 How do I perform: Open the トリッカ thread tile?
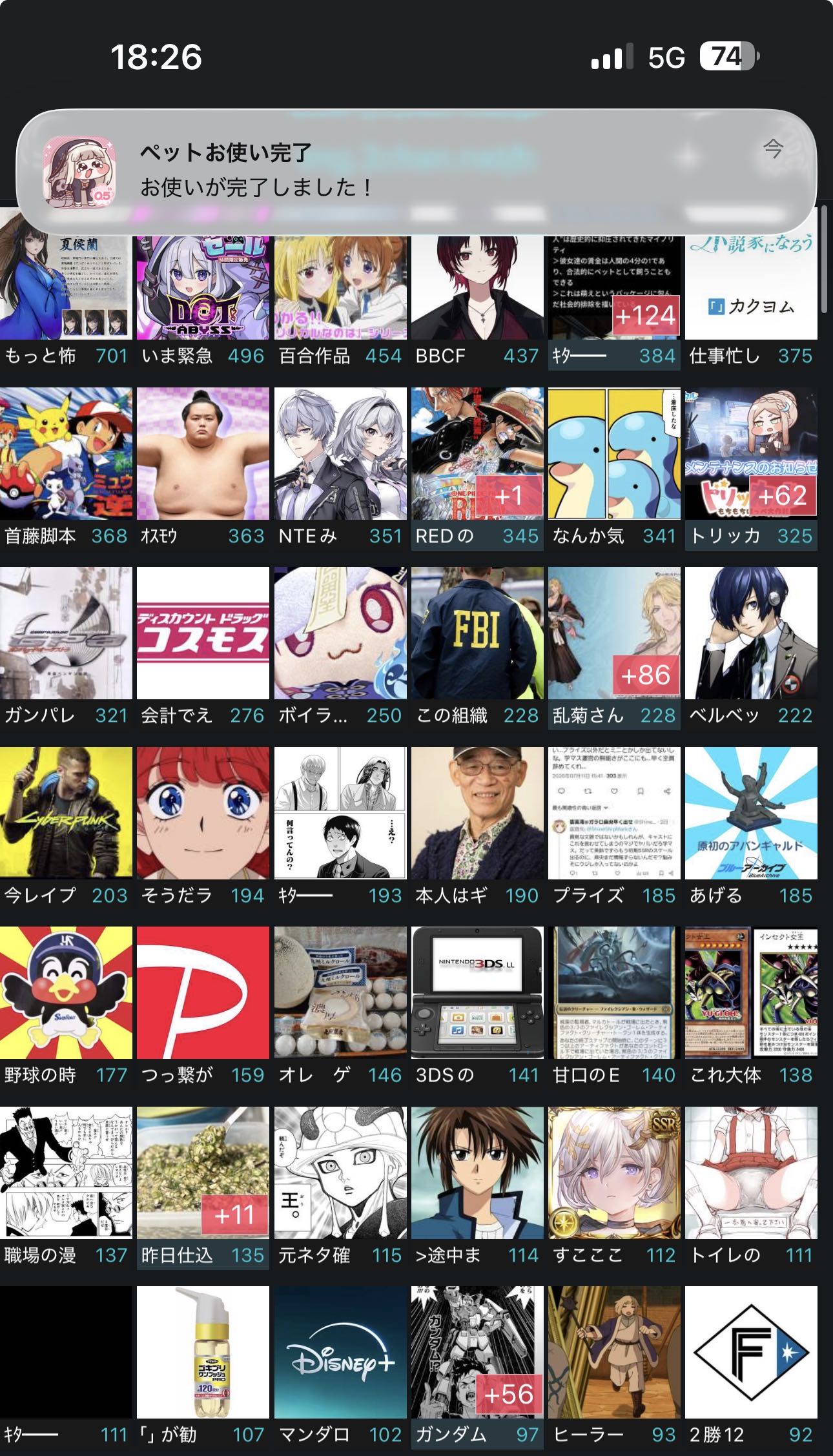(x=751, y=469)
